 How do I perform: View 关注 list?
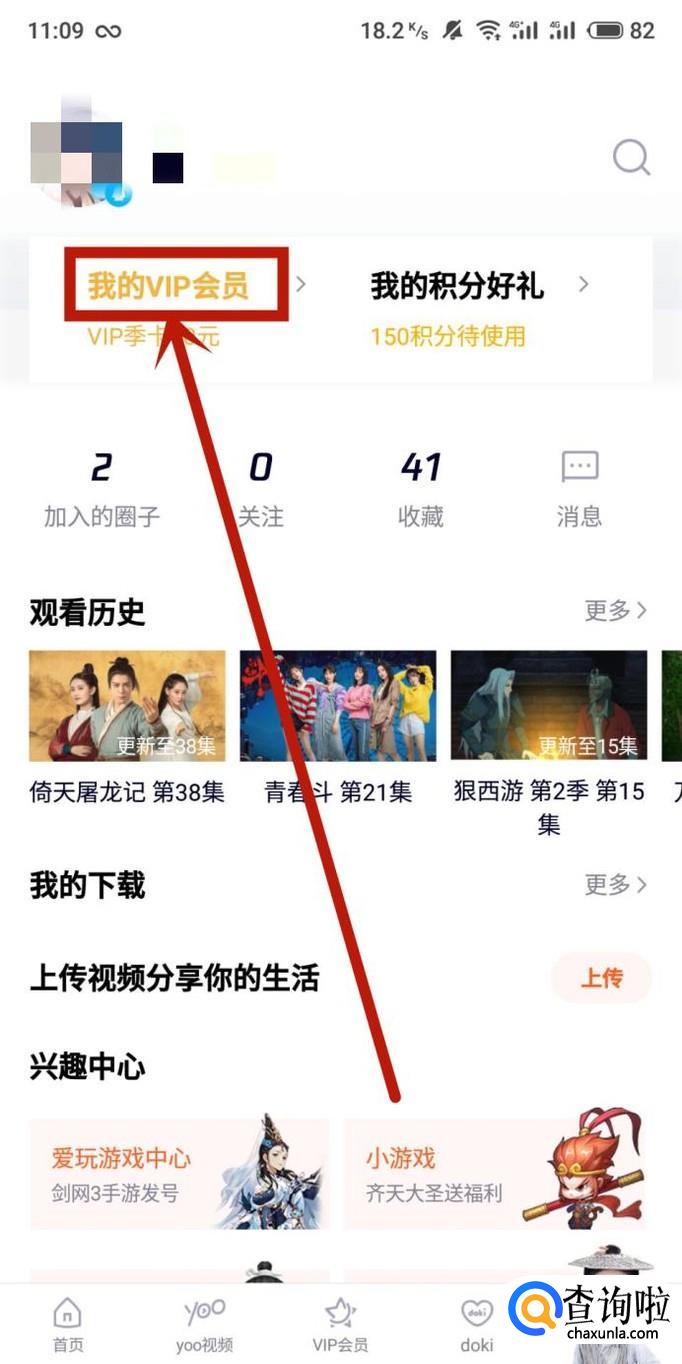[261, 489]
